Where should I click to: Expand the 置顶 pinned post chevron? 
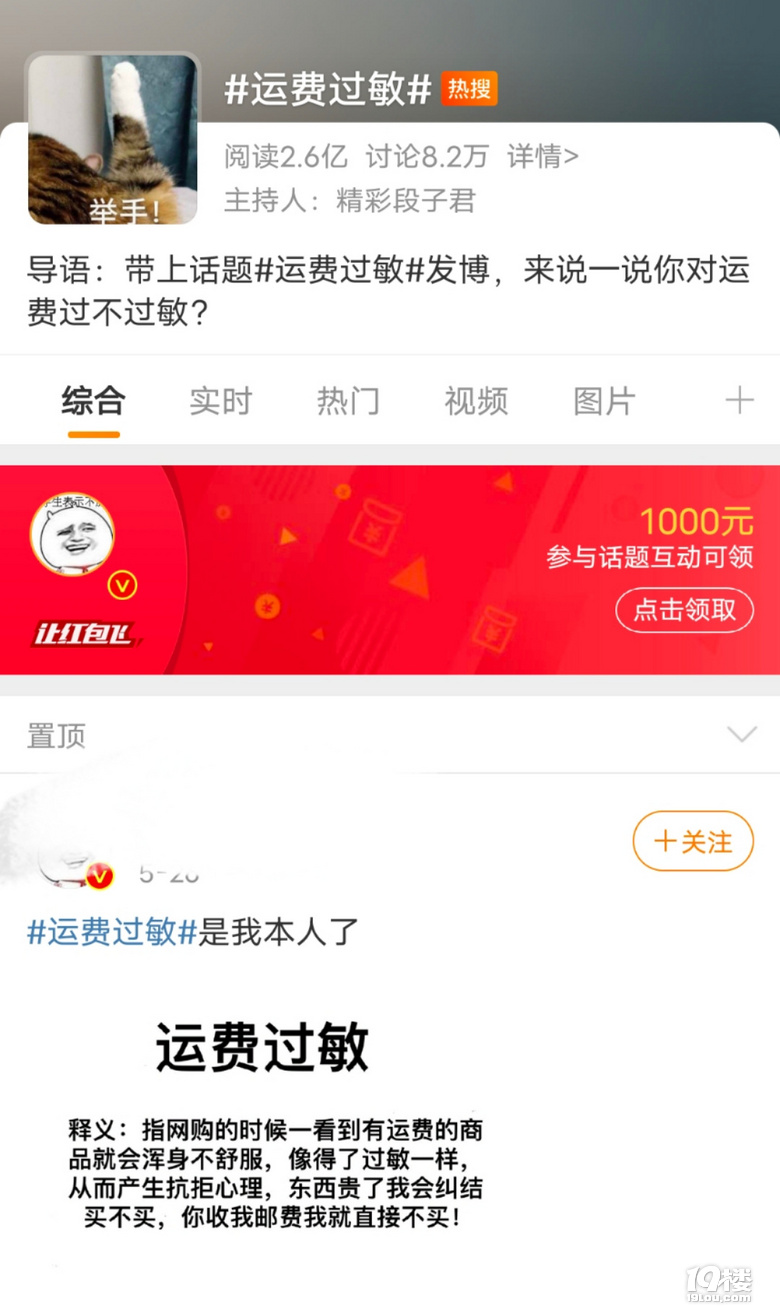pyautogui.click(x=741, y=735)
